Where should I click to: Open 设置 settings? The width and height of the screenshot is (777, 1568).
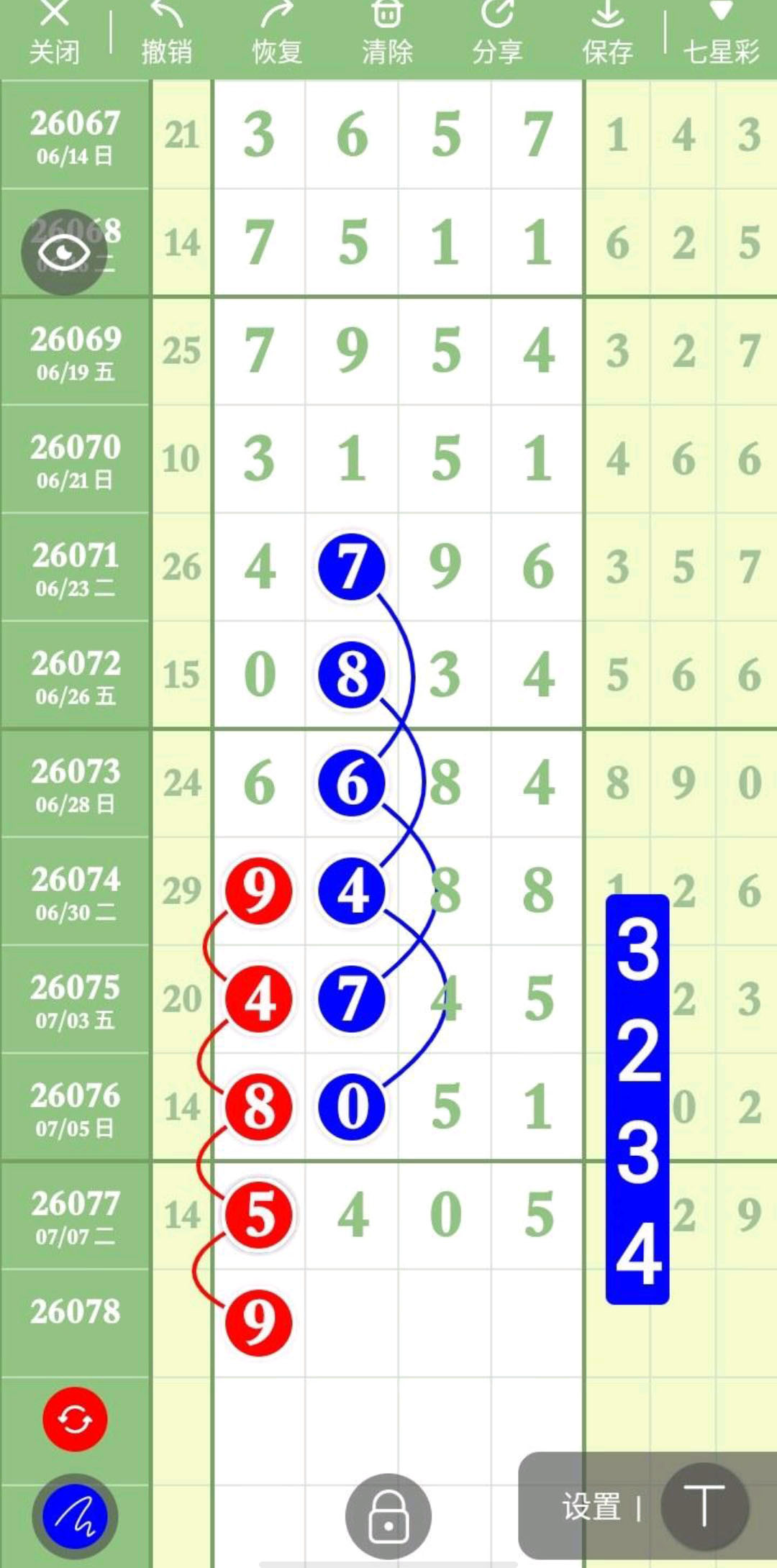[591, 1507]
